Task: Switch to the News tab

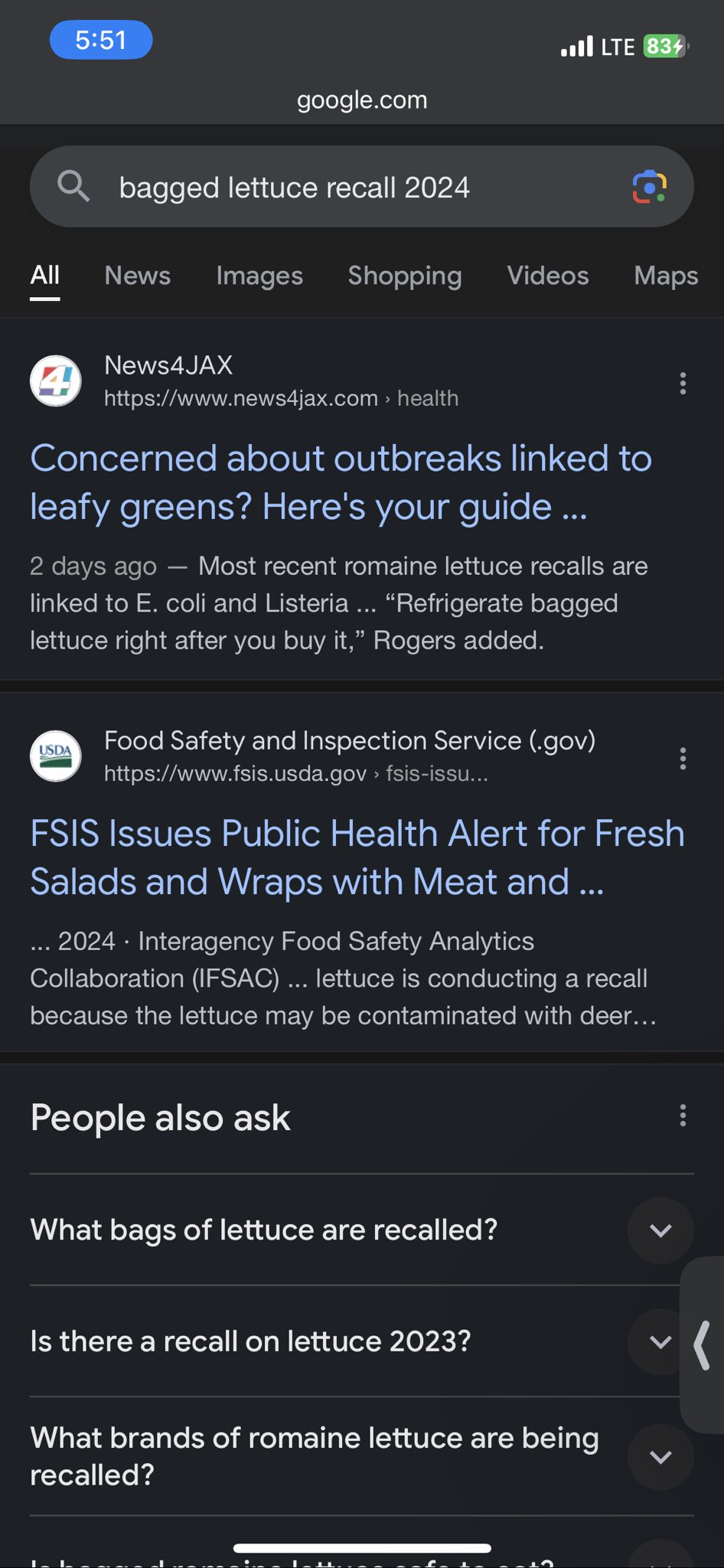Action: click(x=137, y=276)
